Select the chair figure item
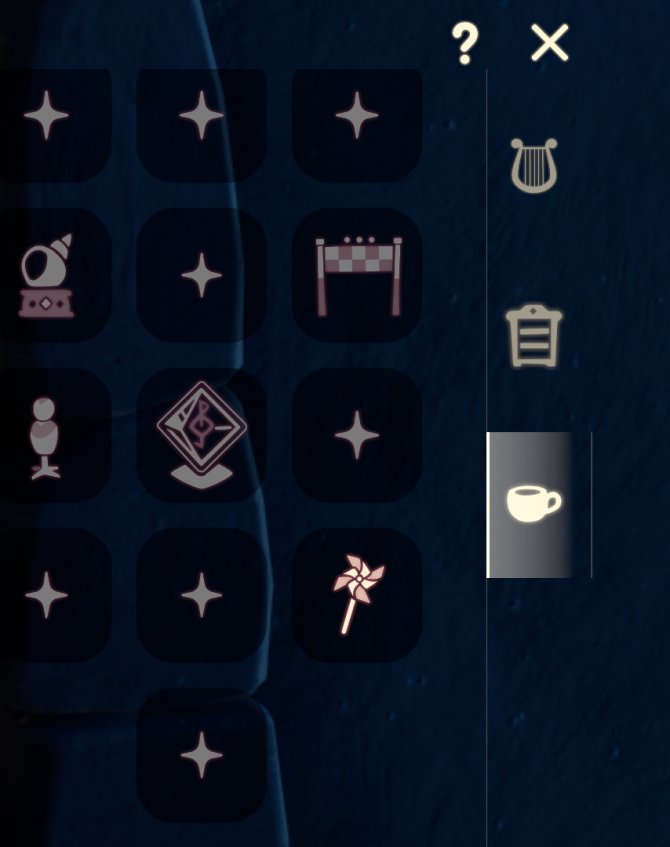The width and height of the screenshot is (670, 847). 46,436
